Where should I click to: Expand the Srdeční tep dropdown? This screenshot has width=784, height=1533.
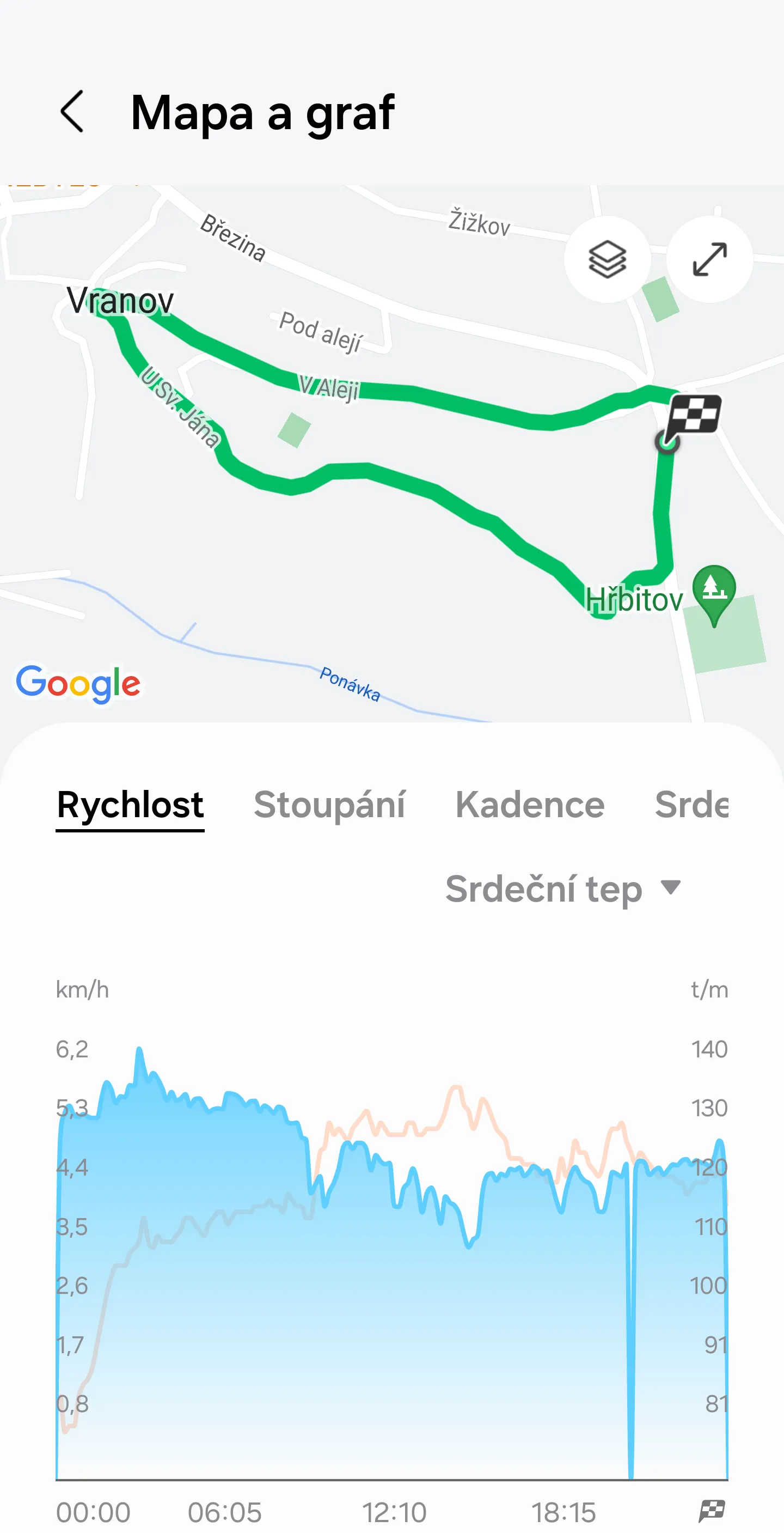point(563,889)
